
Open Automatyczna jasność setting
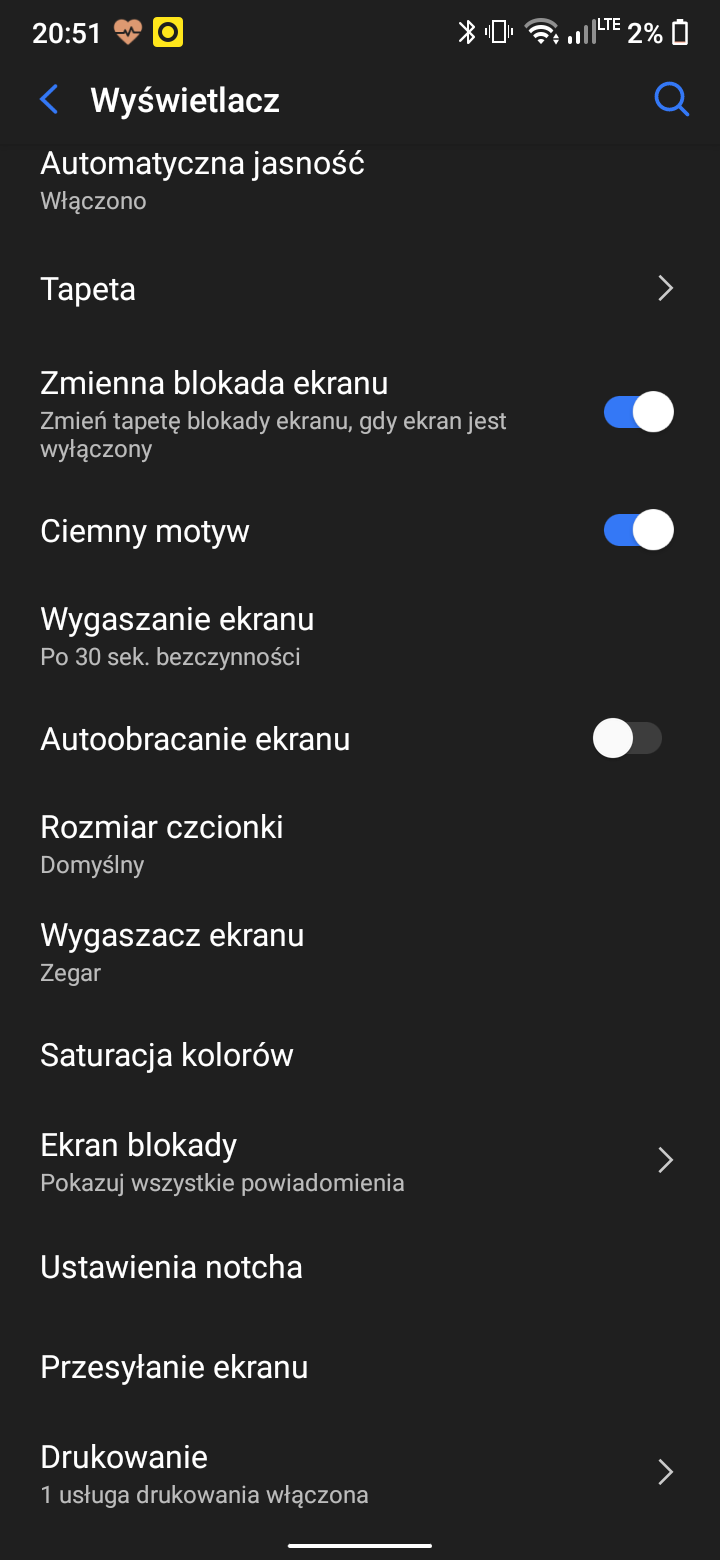360,180
